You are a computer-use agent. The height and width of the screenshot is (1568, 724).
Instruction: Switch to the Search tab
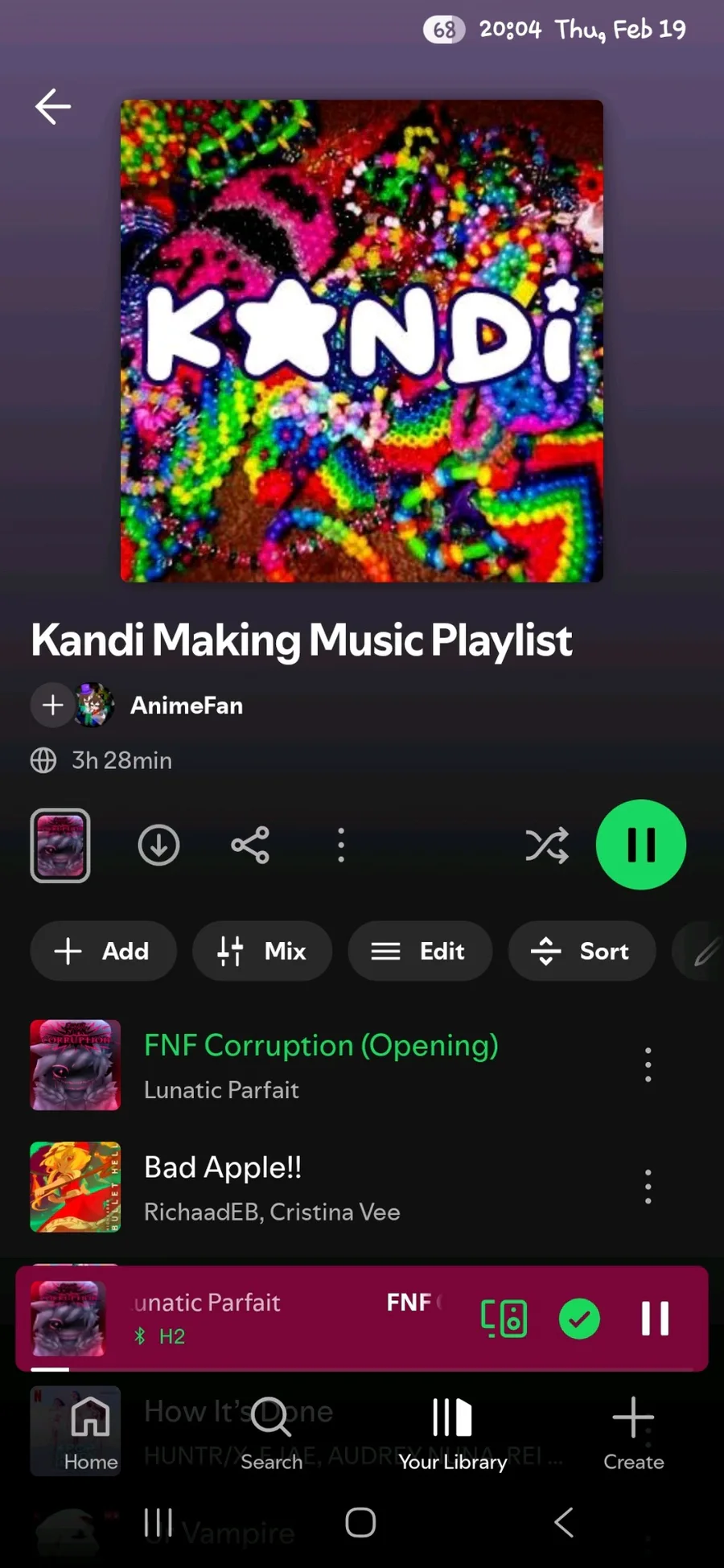point(271,1433)
